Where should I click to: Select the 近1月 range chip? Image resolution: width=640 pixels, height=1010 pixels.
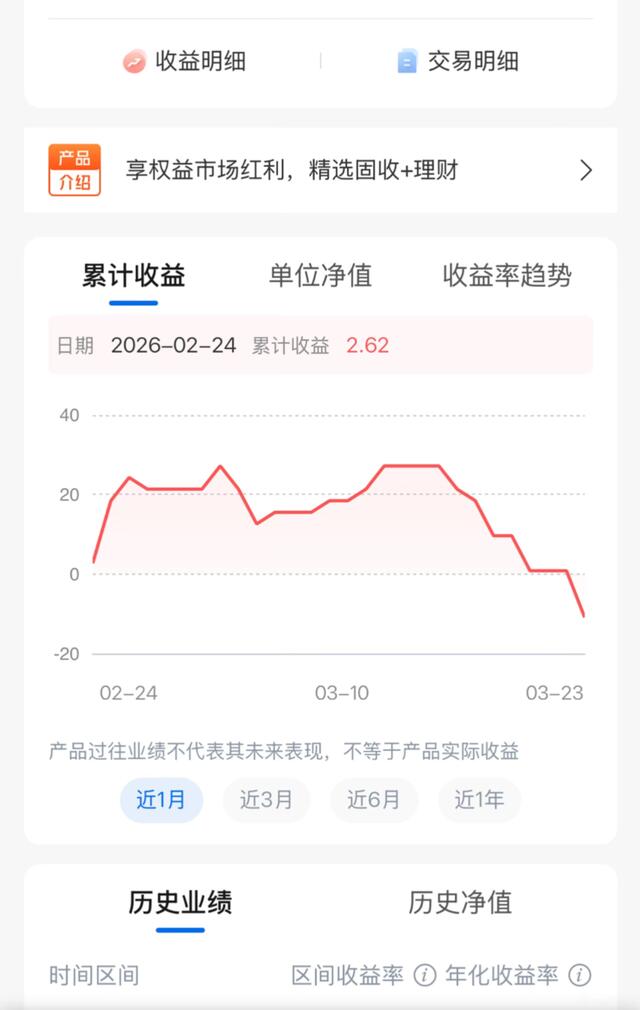coord(161,800)
